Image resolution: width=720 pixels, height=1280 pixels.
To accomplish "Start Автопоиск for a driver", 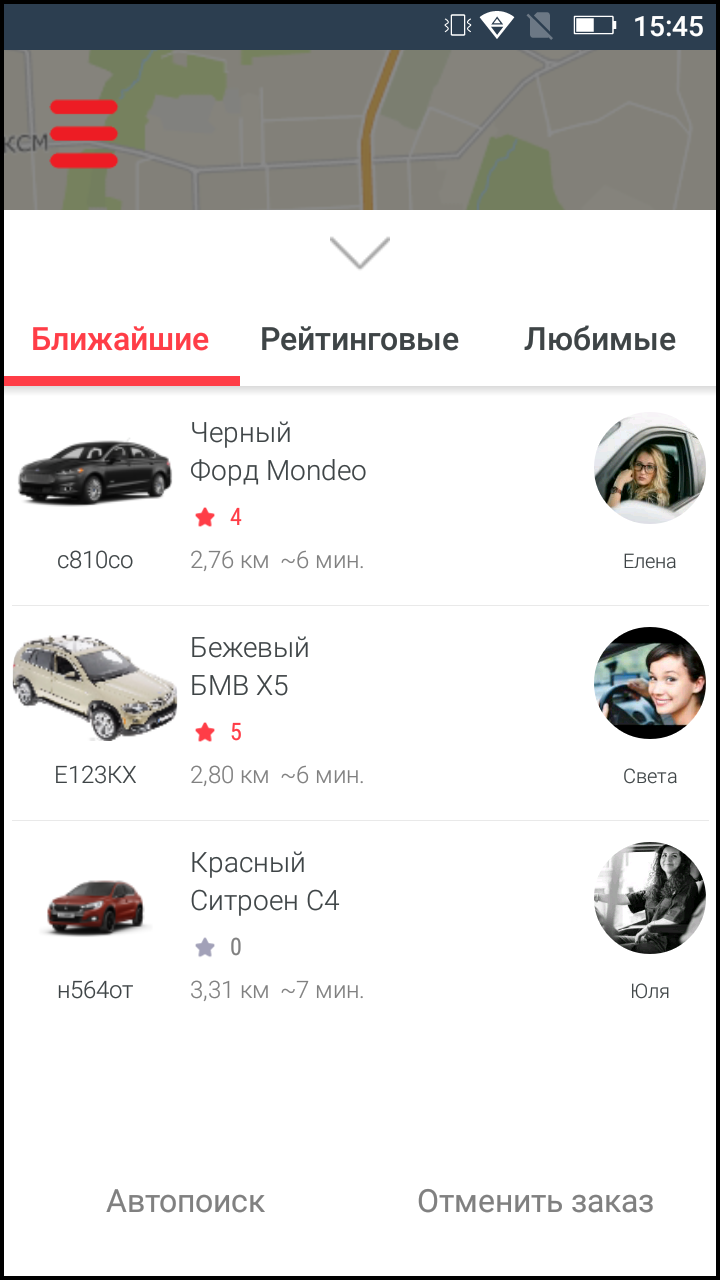I will [186, 1201].
